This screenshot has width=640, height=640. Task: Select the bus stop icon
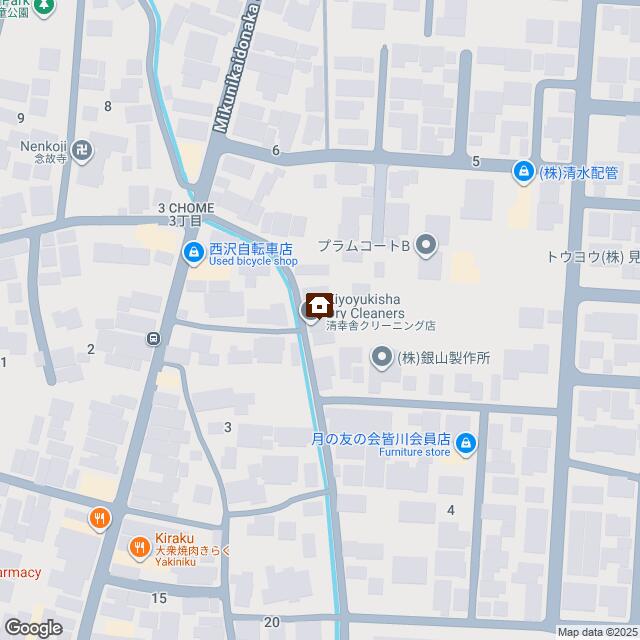click(x=153, y=338)
